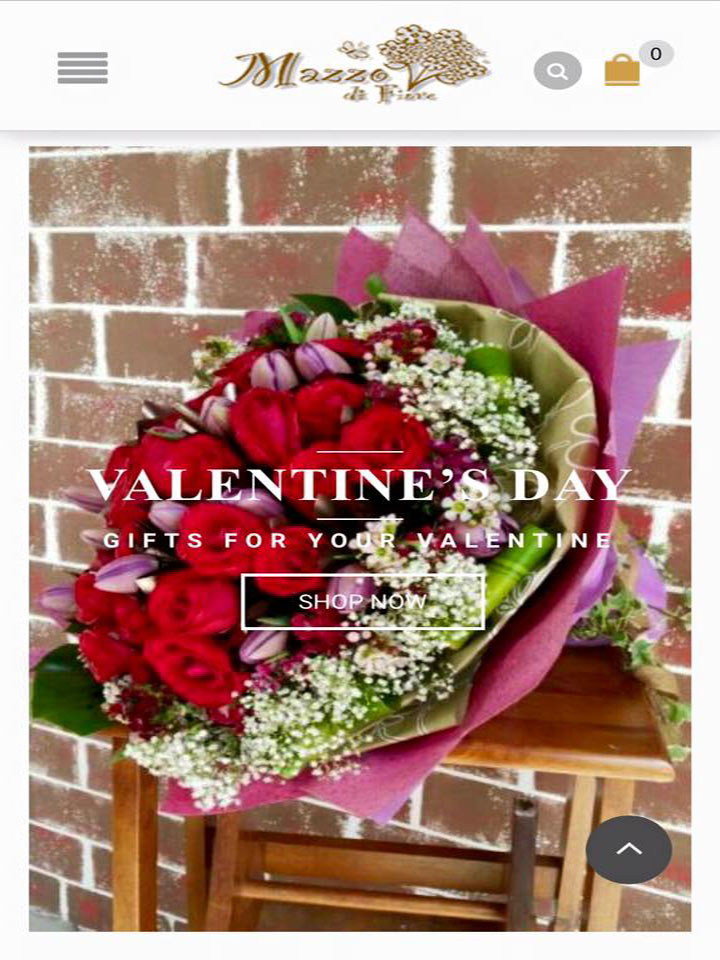This screenshot has height=960, width=720.
Task: Open the shopping bag cart
Action: click(622, 70)
